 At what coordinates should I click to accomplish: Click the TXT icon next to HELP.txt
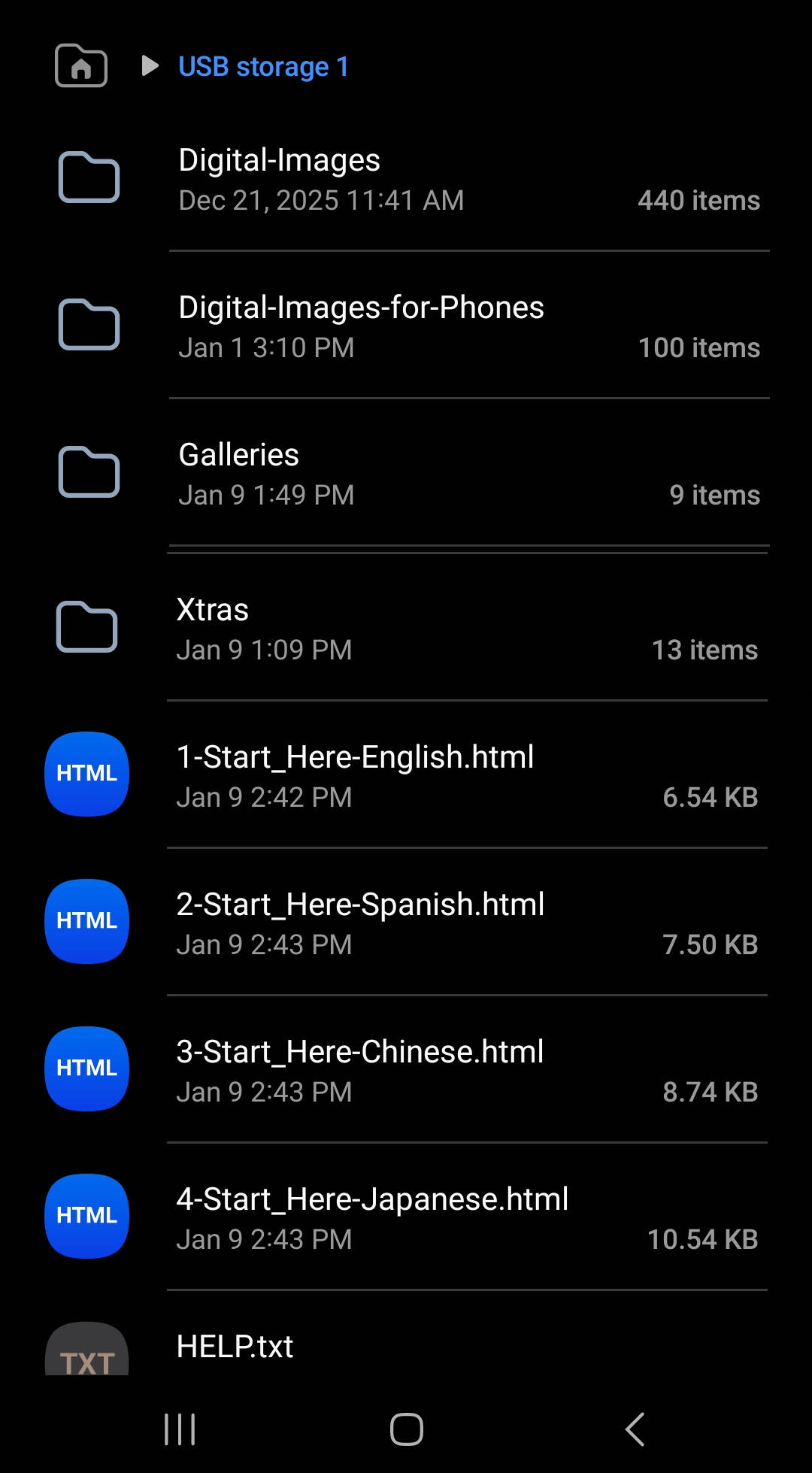(86, 1353)
